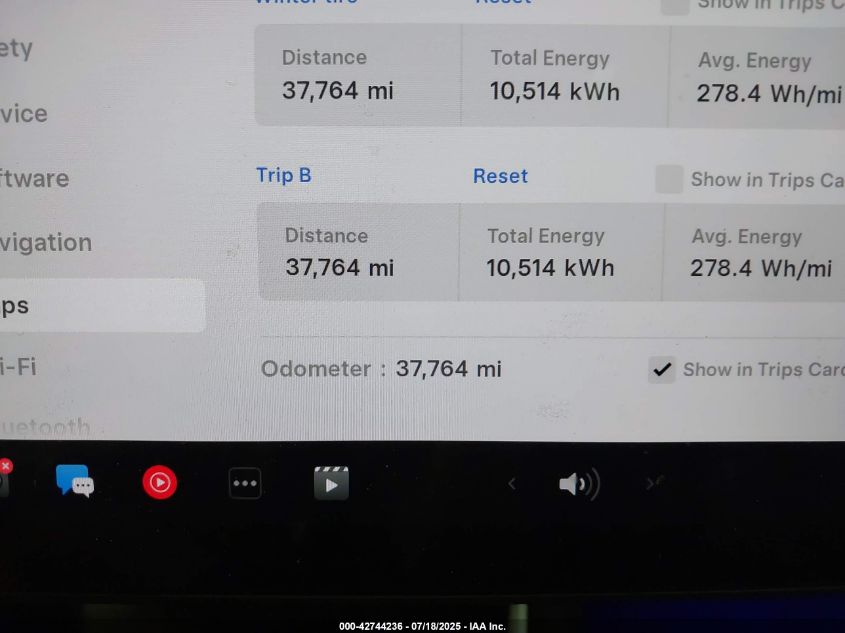The height and width of the screenshot is (633, 845).
Task: Open the Software settings section
Action: tap(35, 179)
